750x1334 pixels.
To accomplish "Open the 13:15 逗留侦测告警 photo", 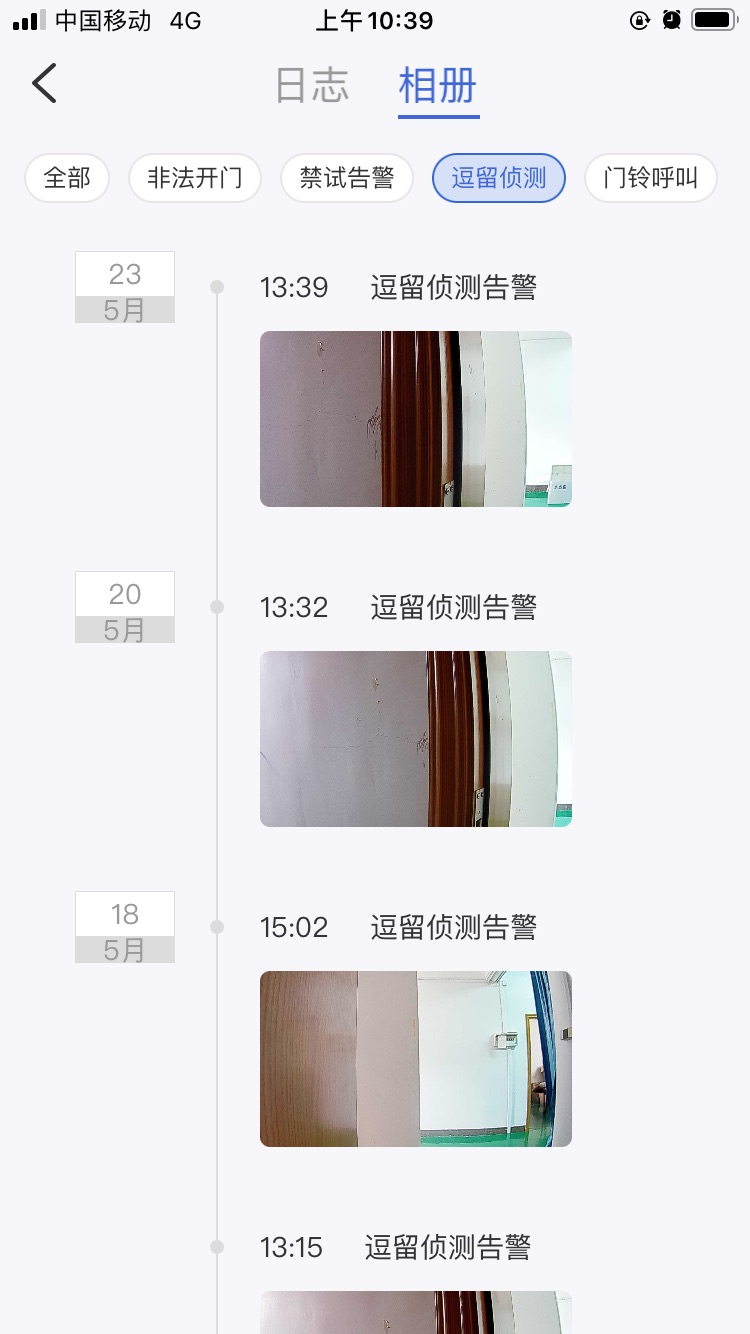I will (416, 1312).
